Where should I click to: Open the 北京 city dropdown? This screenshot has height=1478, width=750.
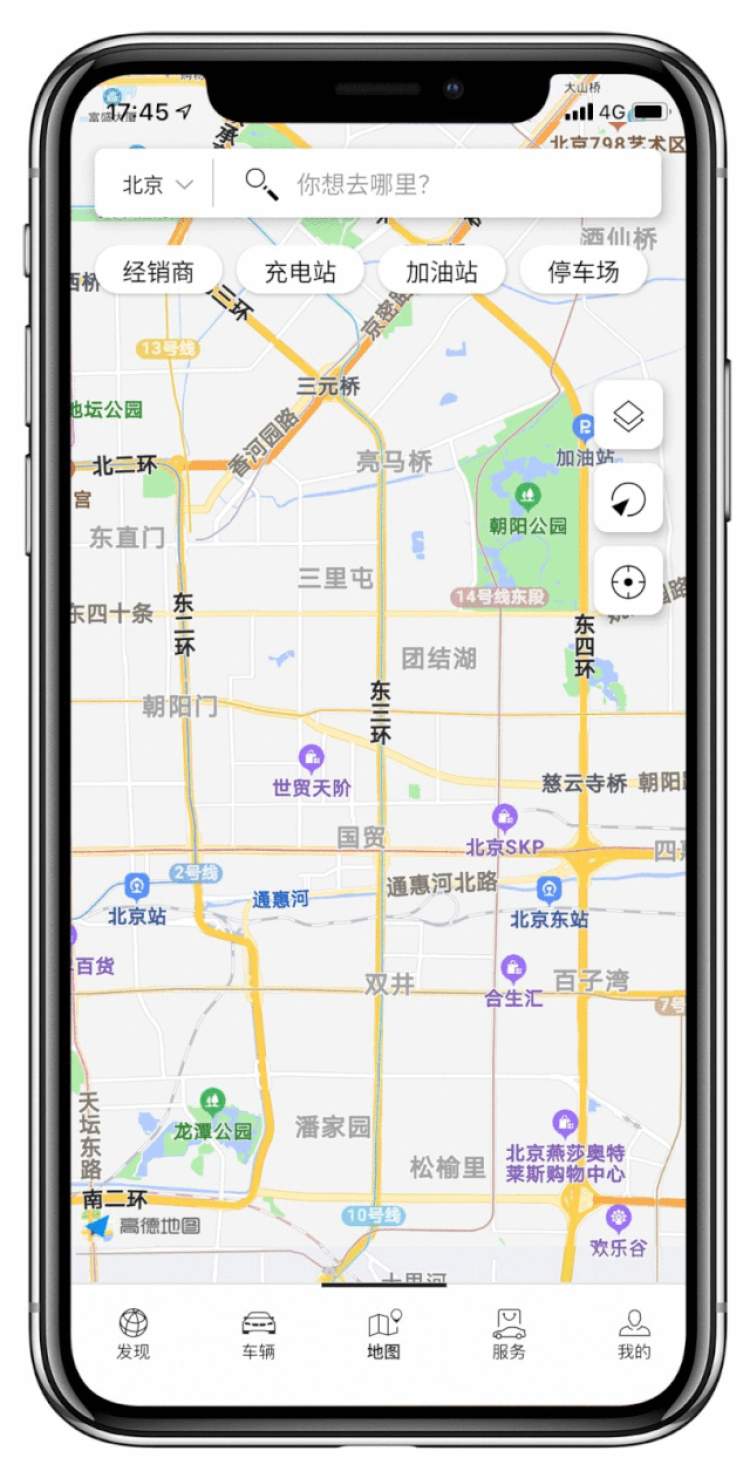coord(157,185)
